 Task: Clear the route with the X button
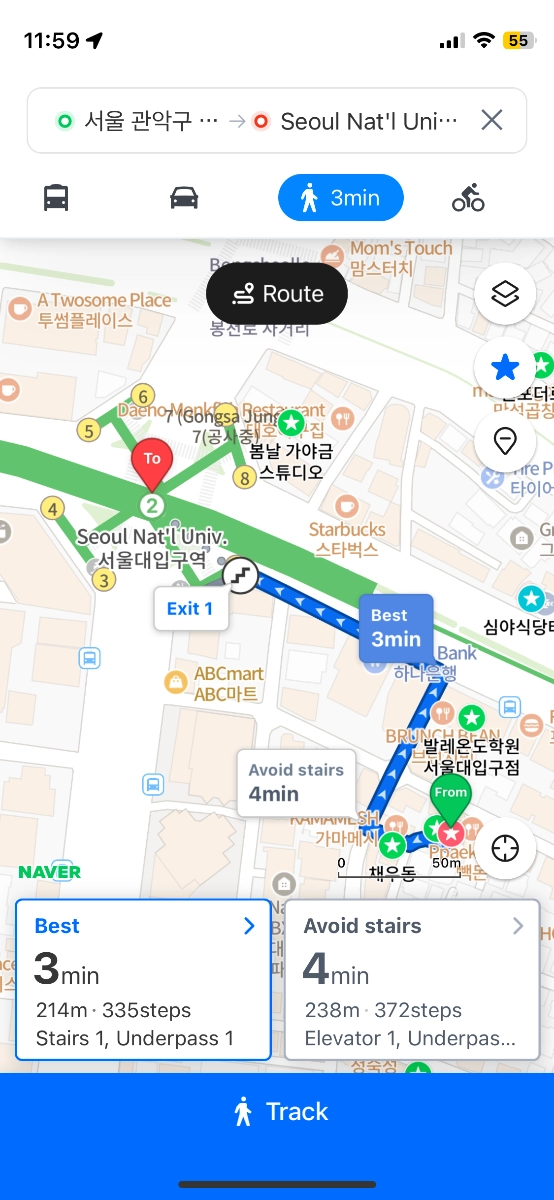(x=492, y=121)
